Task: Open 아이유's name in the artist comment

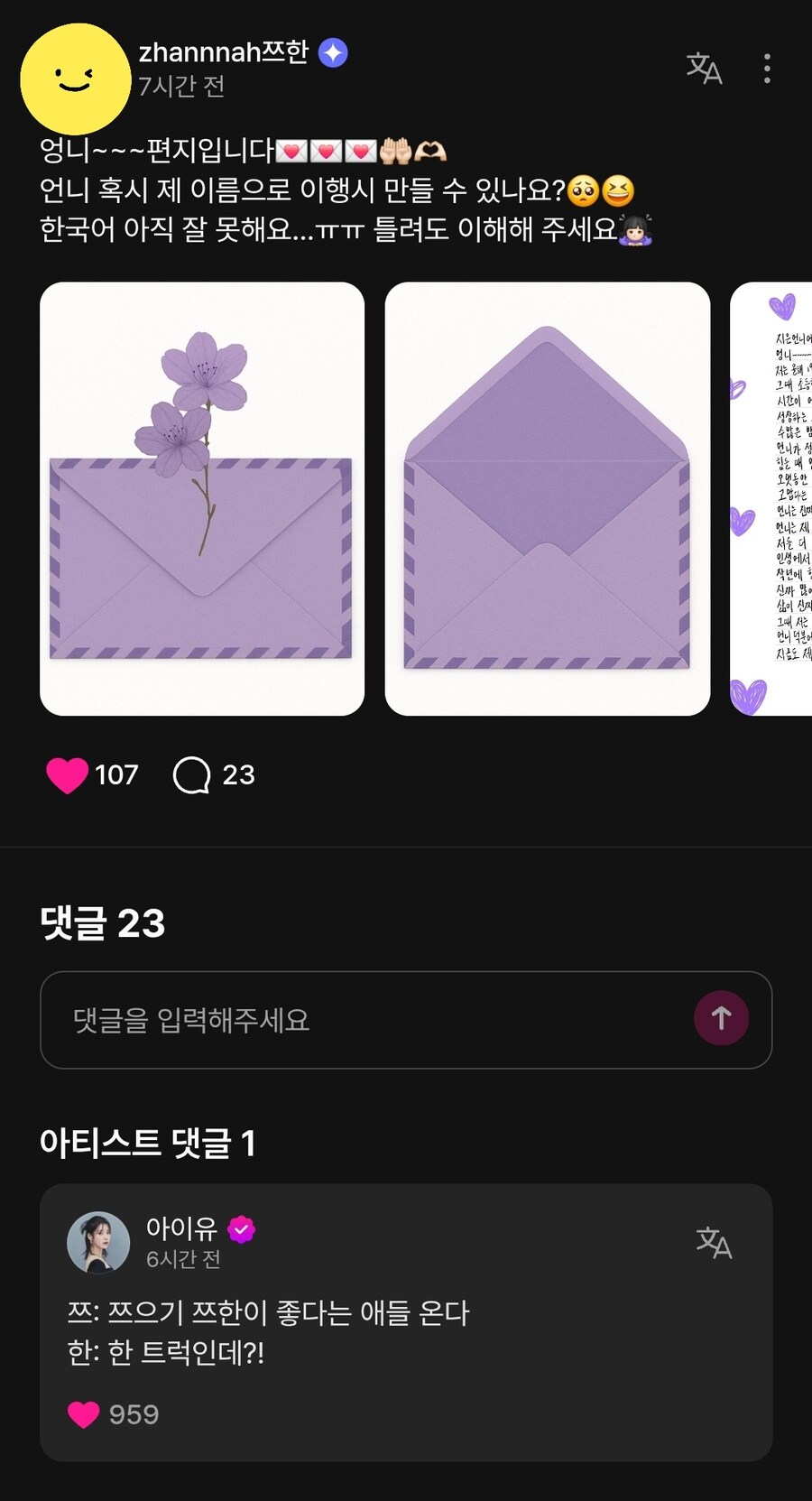Action: click(x=177, y=1228)
